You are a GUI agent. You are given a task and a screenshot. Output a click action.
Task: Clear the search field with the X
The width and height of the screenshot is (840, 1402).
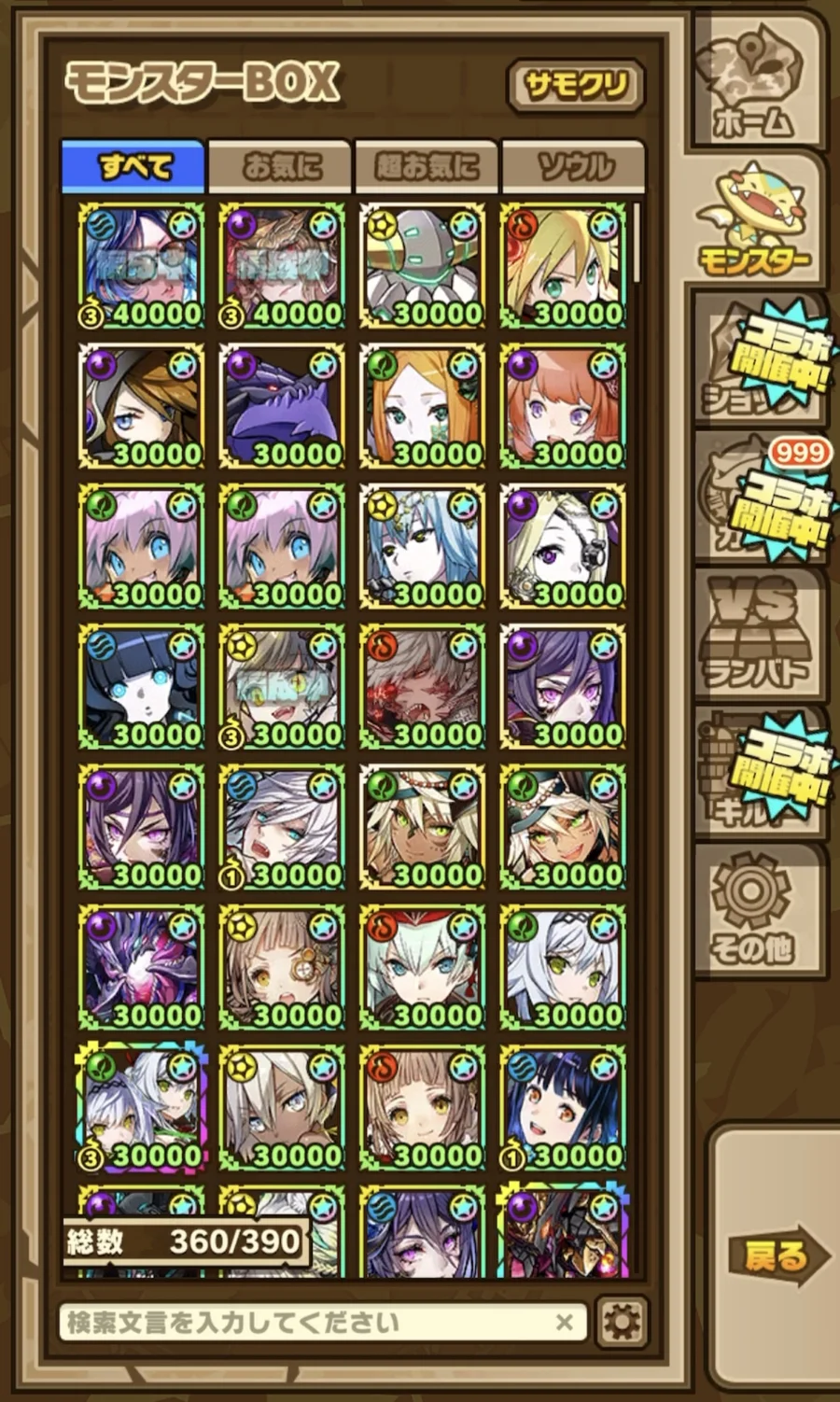click(x=564, y=1322)
